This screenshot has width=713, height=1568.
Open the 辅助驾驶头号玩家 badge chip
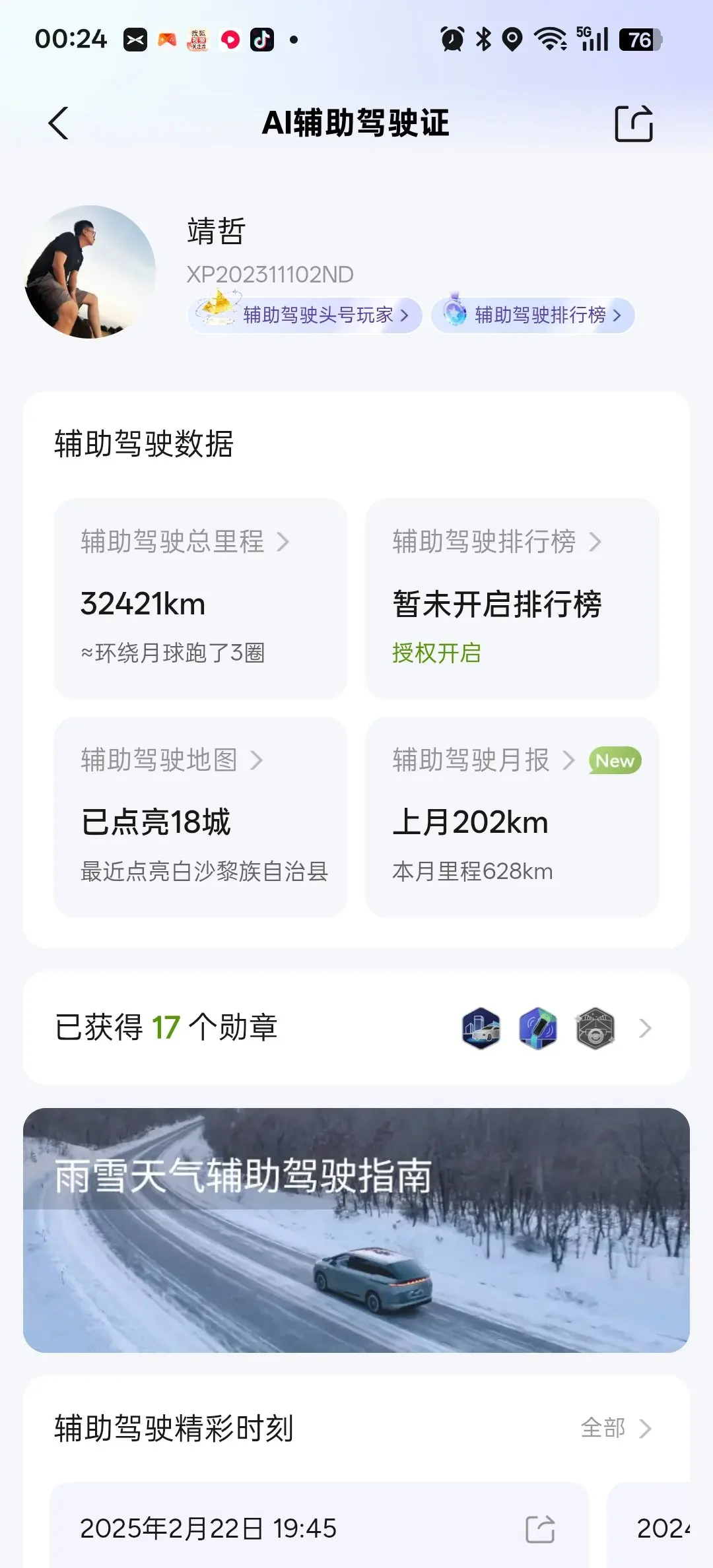306,315
